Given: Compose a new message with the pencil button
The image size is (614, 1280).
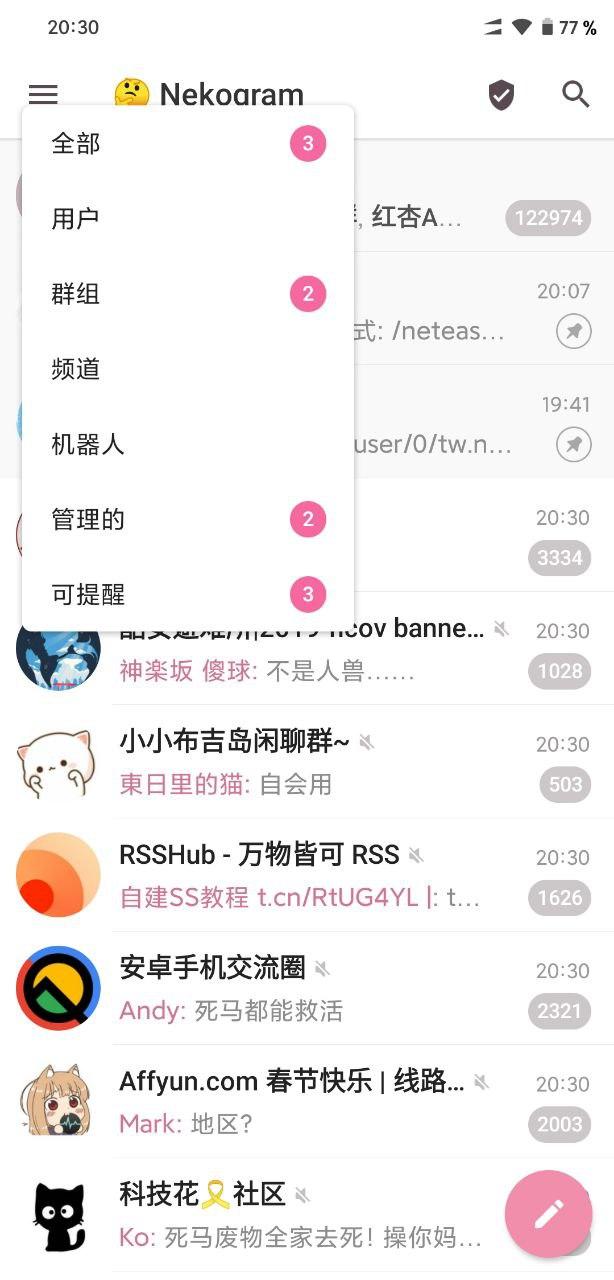Looking at the screenshot, I should pyautogui.click(x=548, y=1213).
